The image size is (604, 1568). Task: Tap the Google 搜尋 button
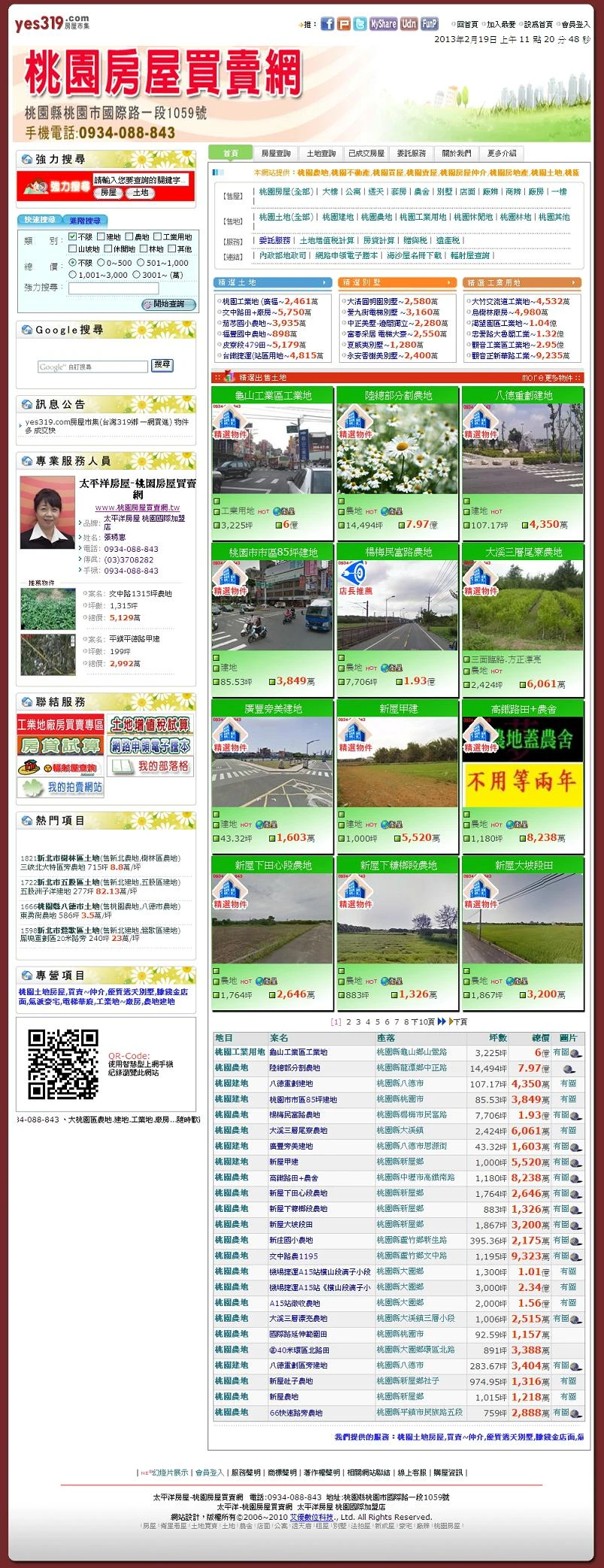pyautogui.click(x=162, y=365)
